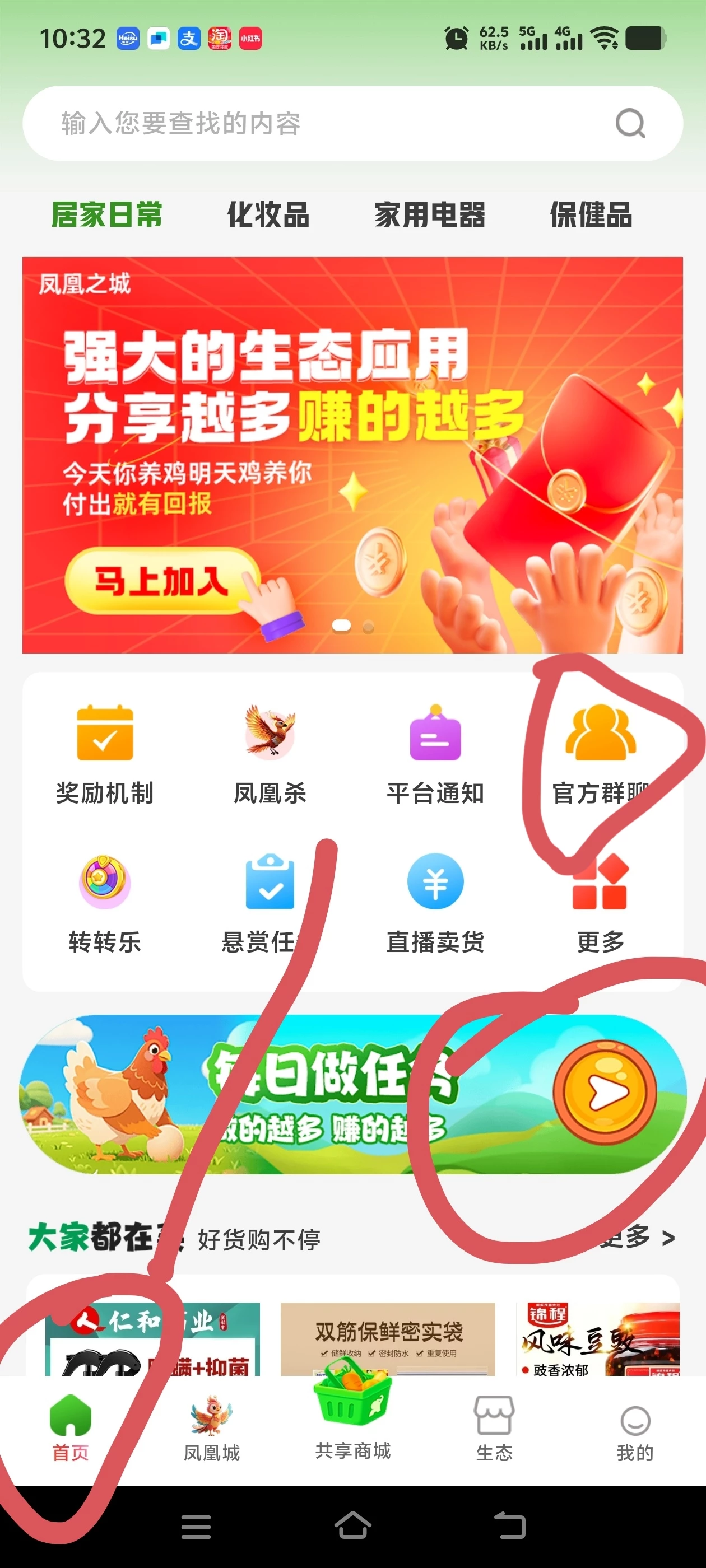The image size is (706, 1568).
Task: Open the 共享商城 bottom tab
Action: [352, 1418]
